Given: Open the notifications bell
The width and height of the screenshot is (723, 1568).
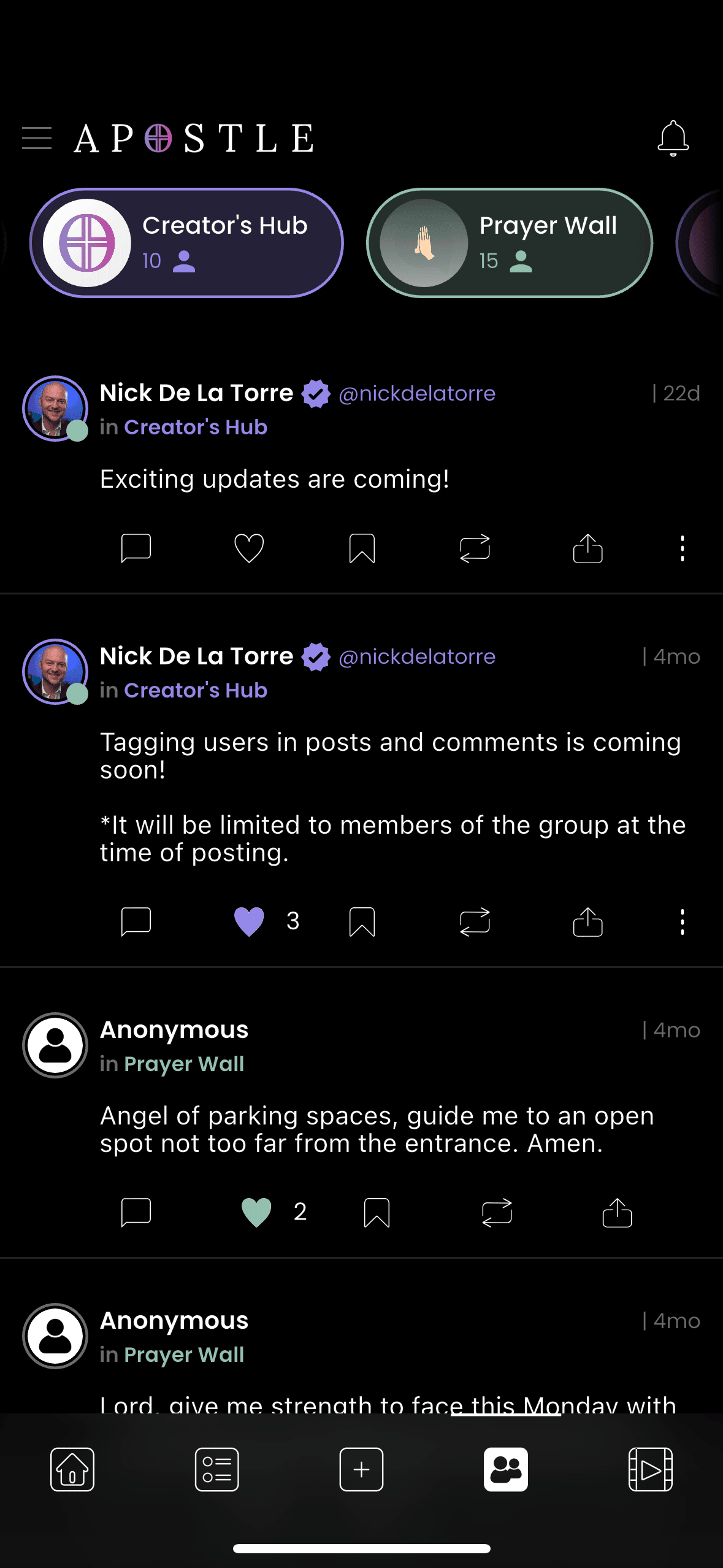Looking at the screenshot, I should click(x=673, y=138).
